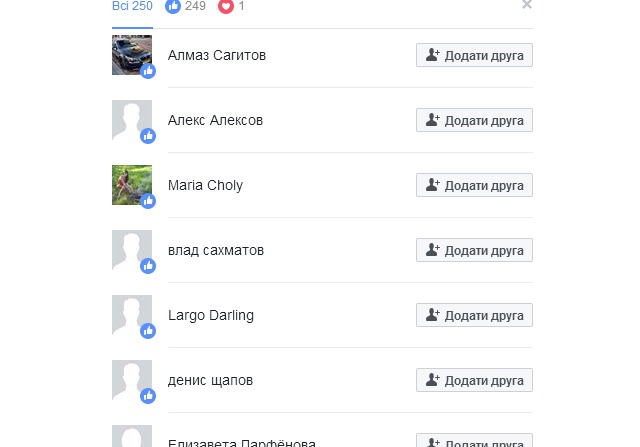Switch to the Всі 250 tab

[132, 6]
